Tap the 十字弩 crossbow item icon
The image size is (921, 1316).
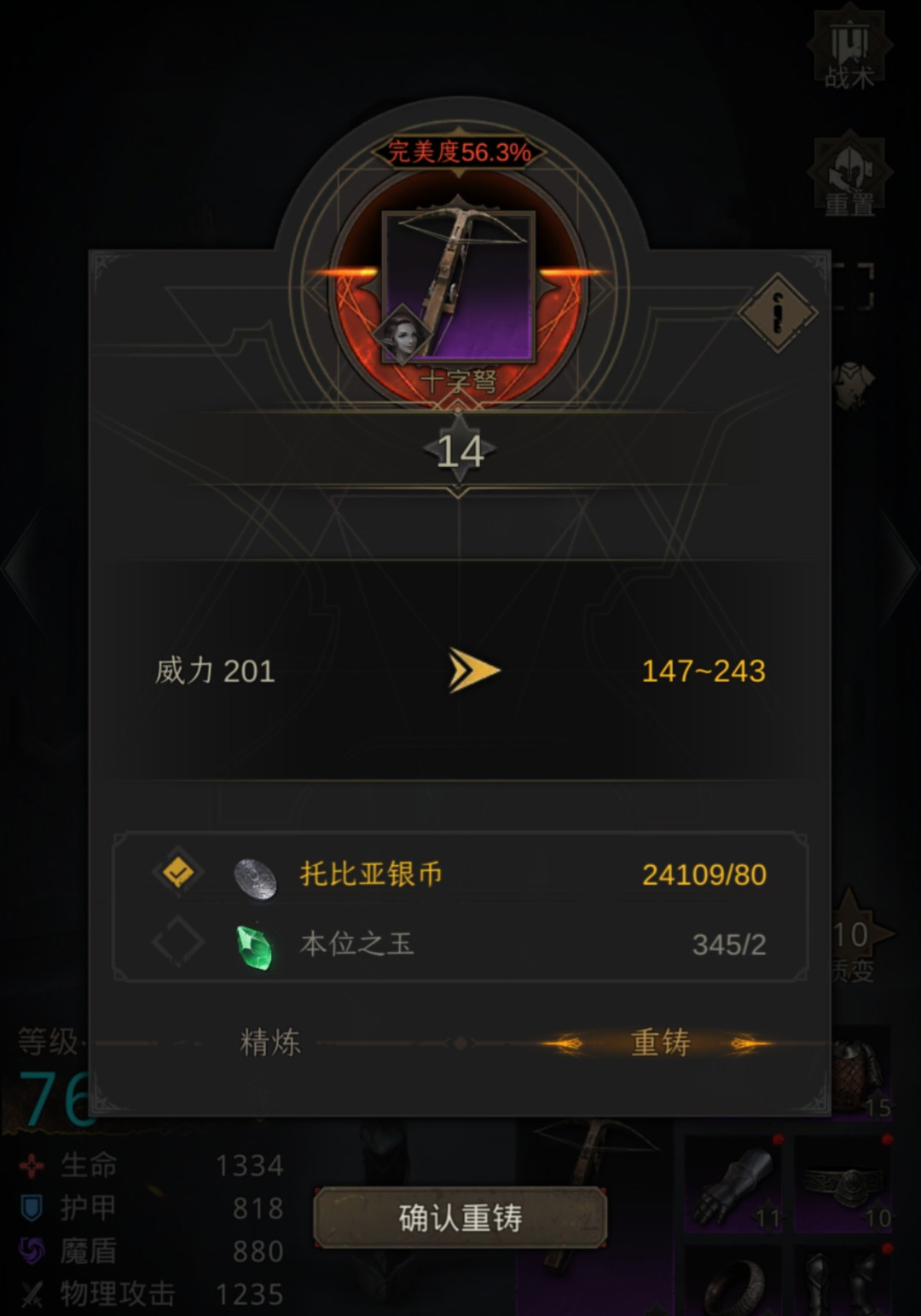[460, 288]
